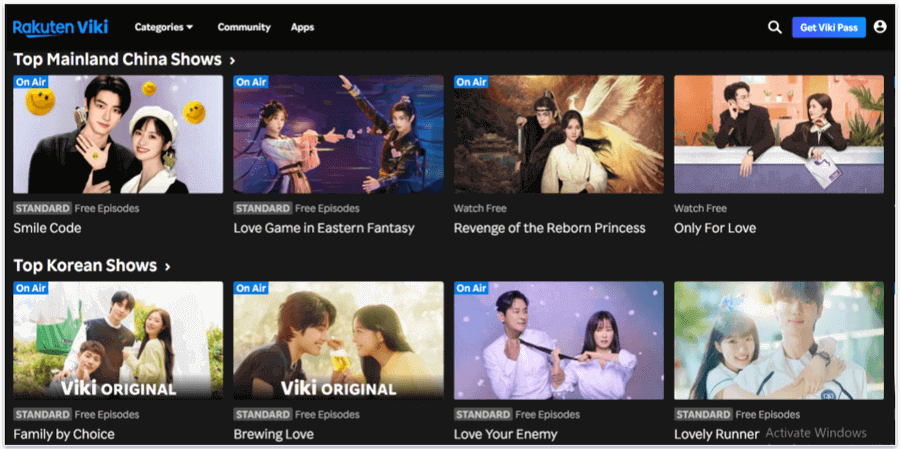Image resolution: width=900 pixels, height=449 pixels.
Task: Open the Lovely Runner show
Action: coord(778,340)
